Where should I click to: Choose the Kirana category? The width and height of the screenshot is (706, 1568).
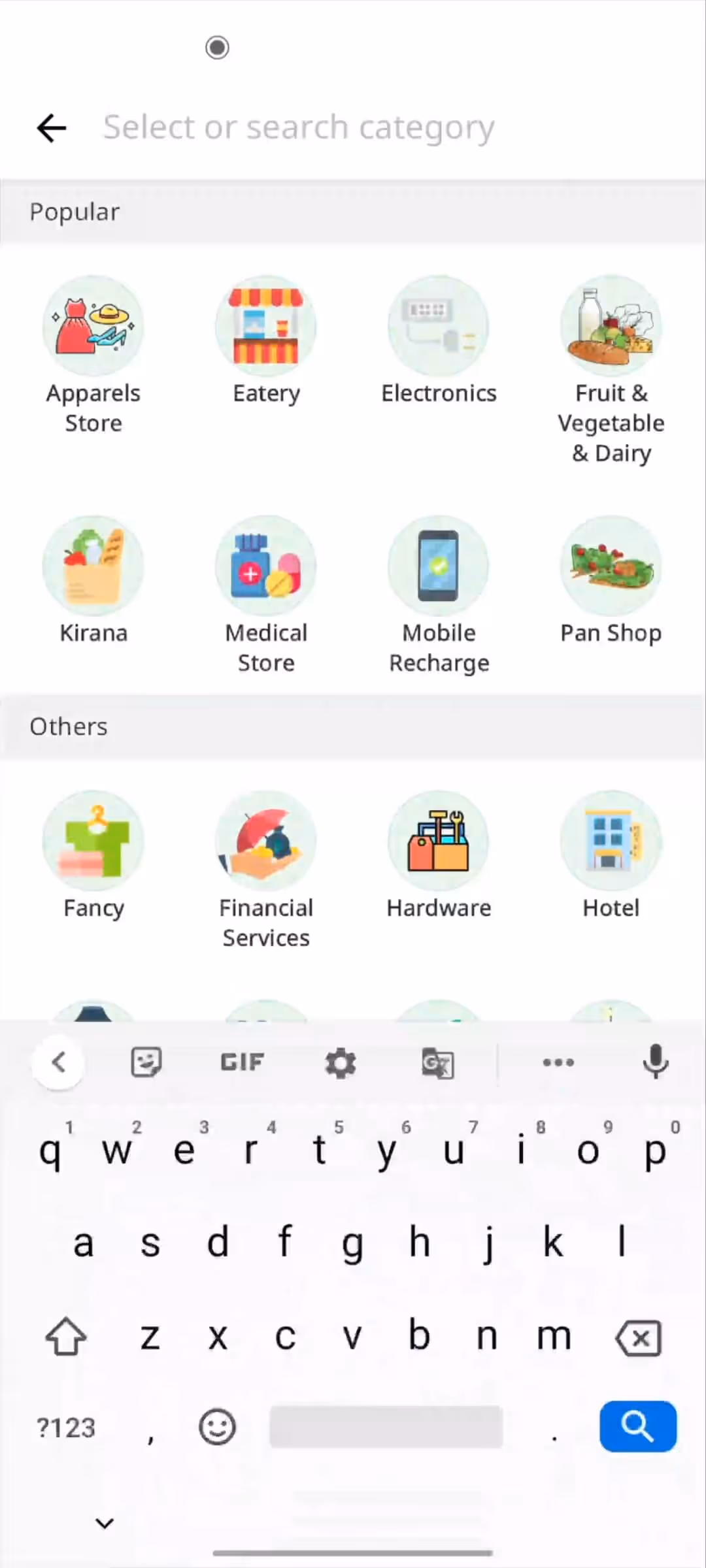click(x=93, y=580)
